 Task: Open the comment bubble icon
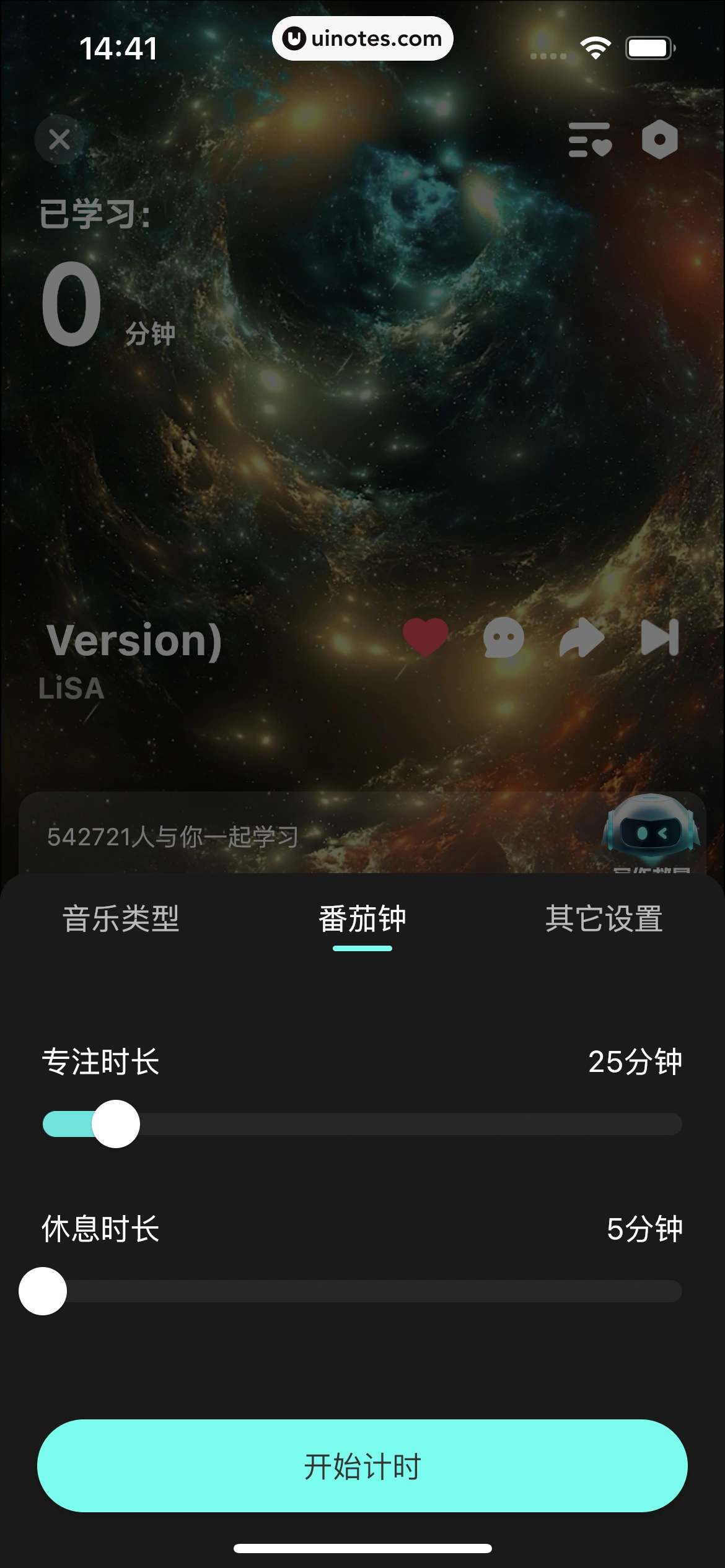pyautogui.click(x=504, y=638)
